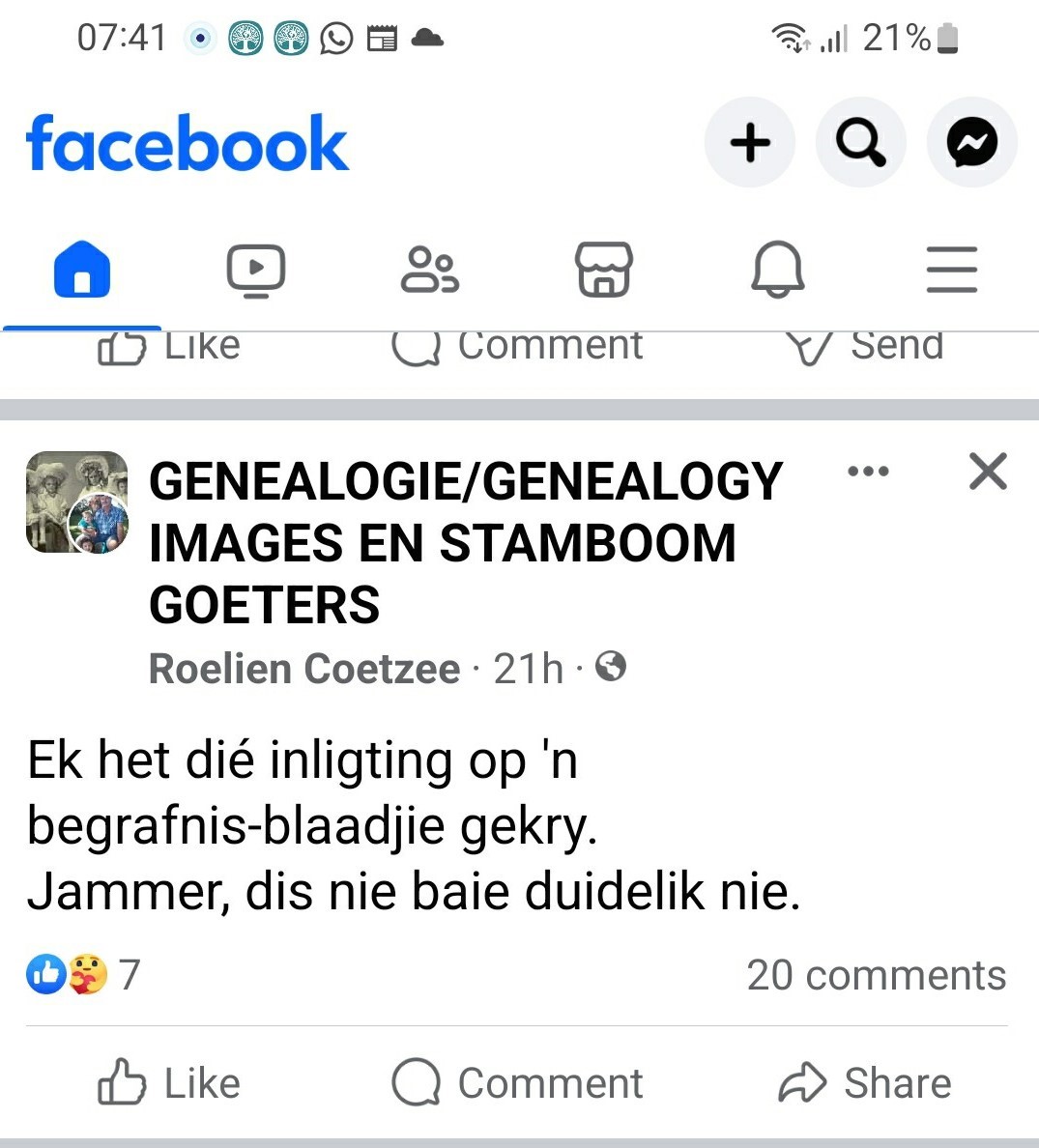Hide the genealogy group post
Image resolution: width=1039 pixels, height=1148 pixels.
(x=988, y=472)
